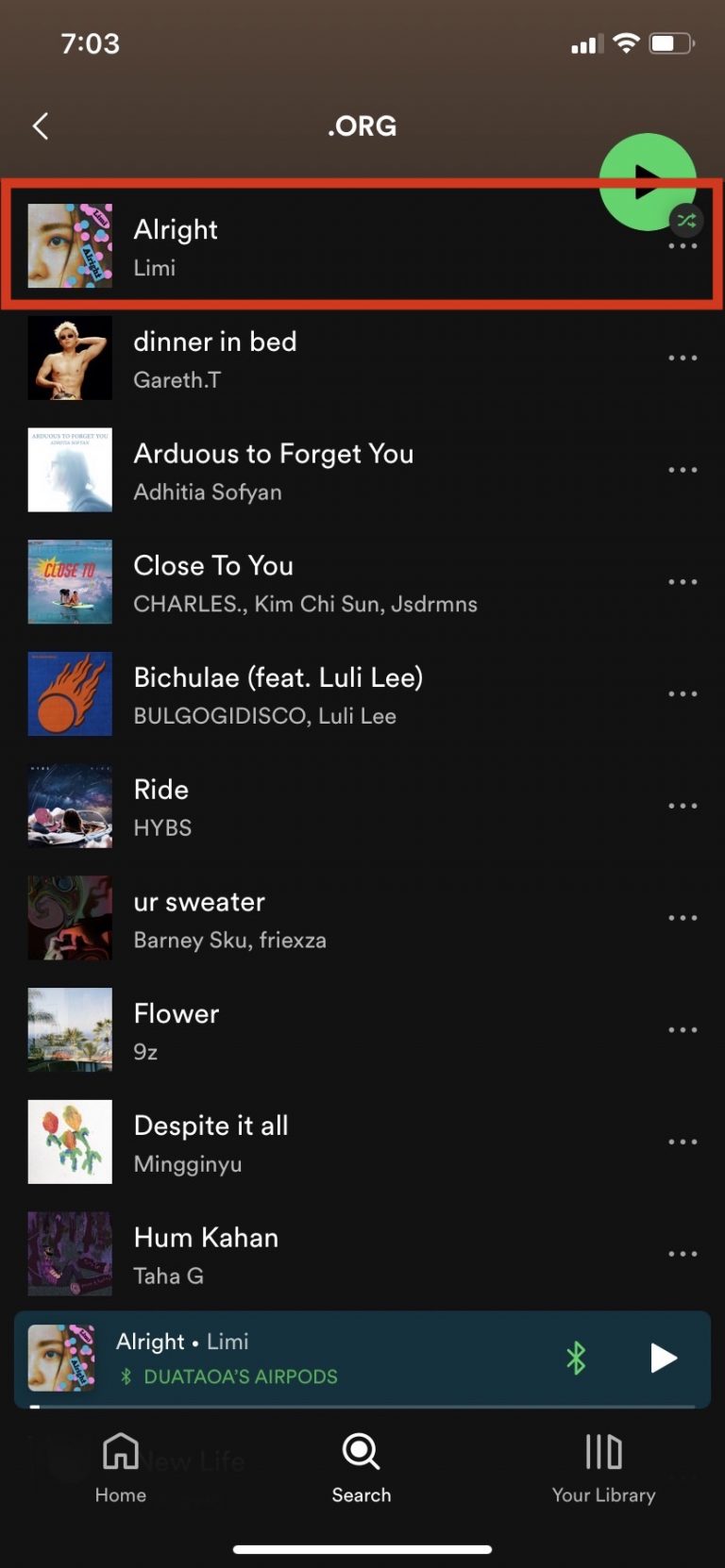Open more options for Ride
Viewport: 725px width, 1568px height.
click(683, 807)
